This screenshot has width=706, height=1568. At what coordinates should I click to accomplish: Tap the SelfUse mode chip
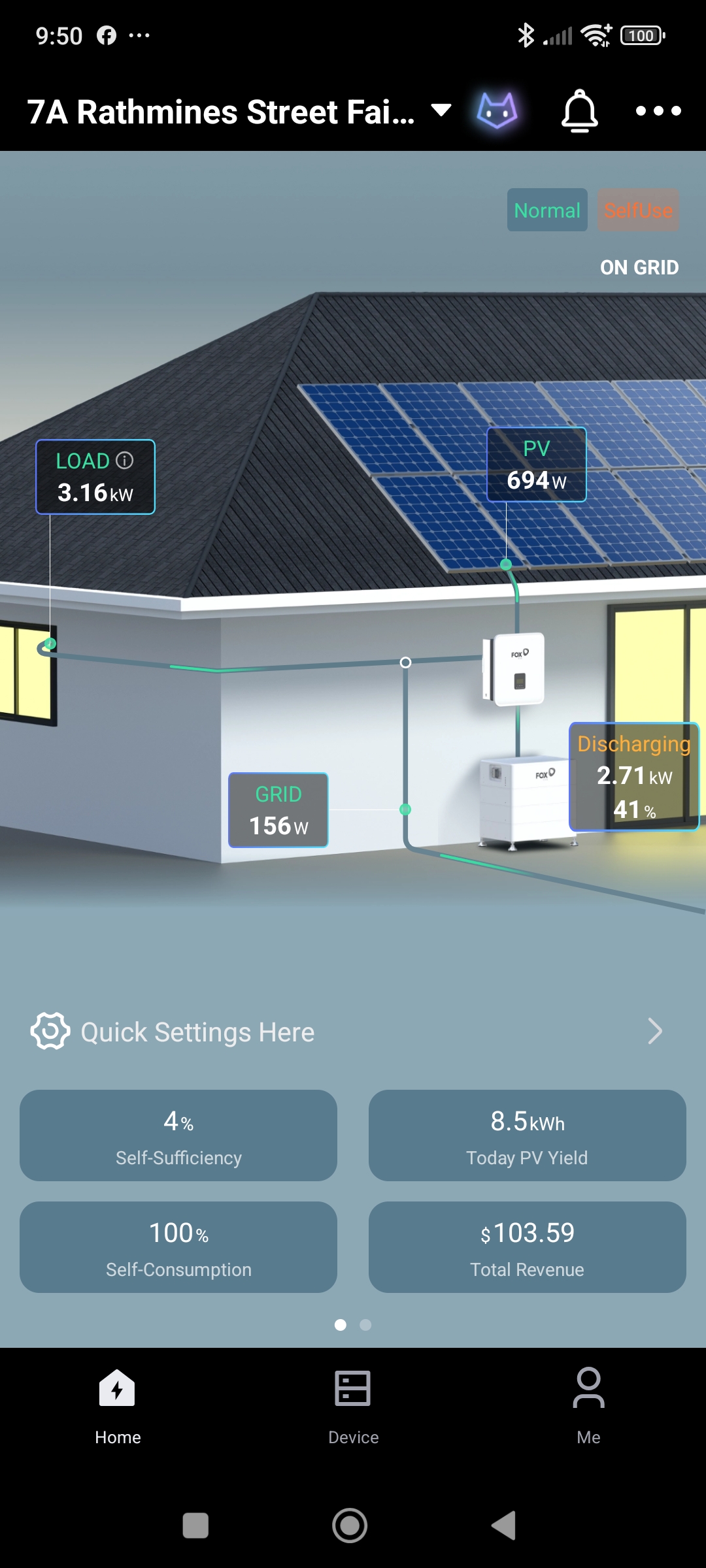click(x=638, y=210)
